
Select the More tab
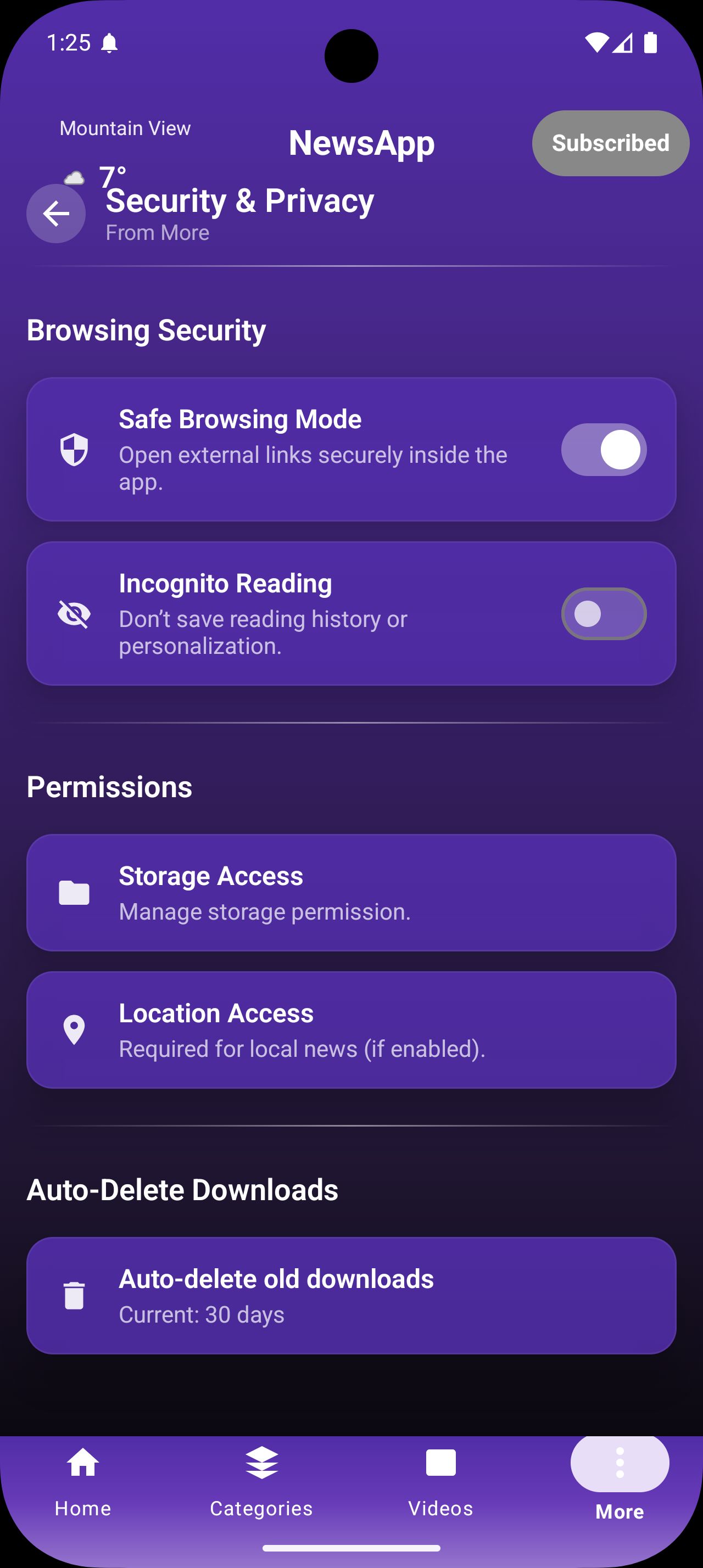pos(619,1480)
